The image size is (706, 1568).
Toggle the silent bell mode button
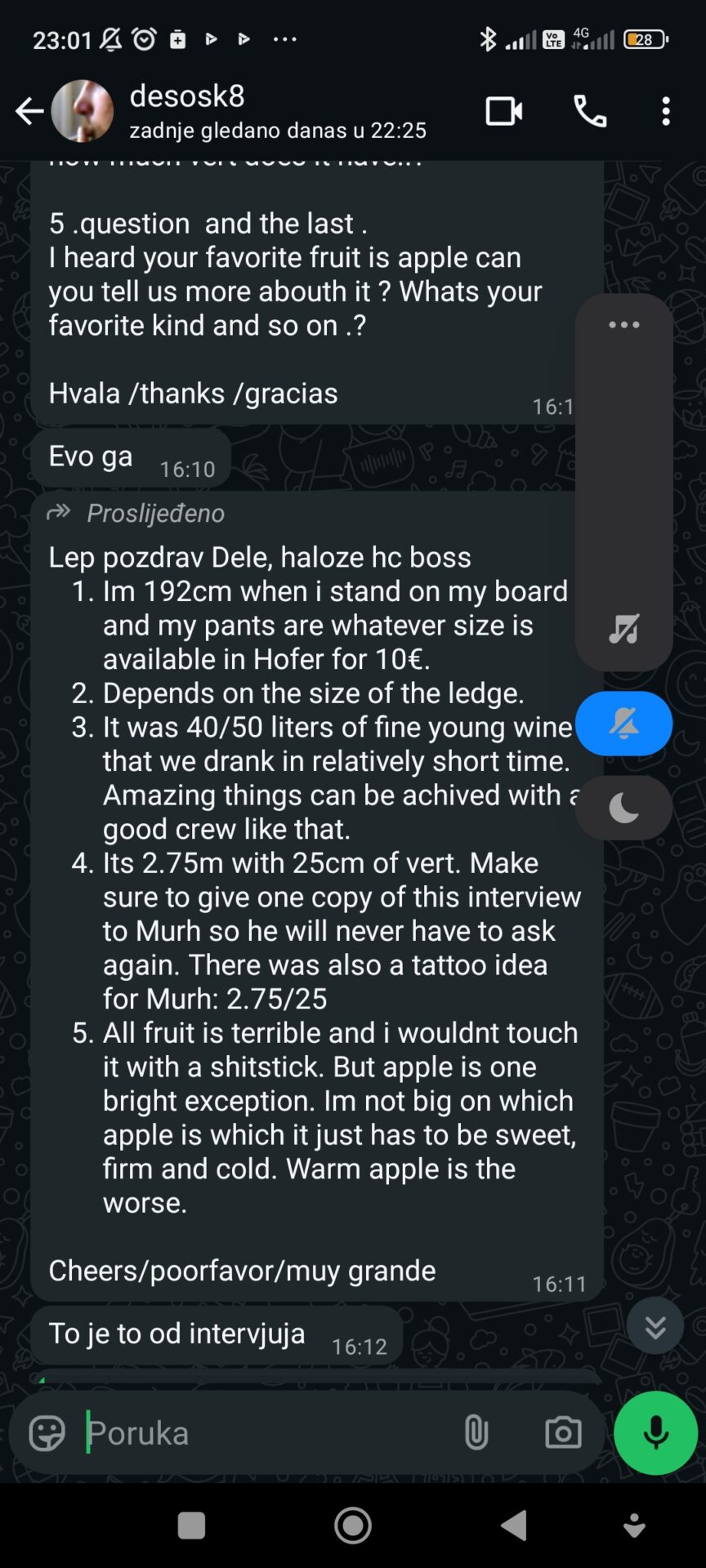point(623,724)
